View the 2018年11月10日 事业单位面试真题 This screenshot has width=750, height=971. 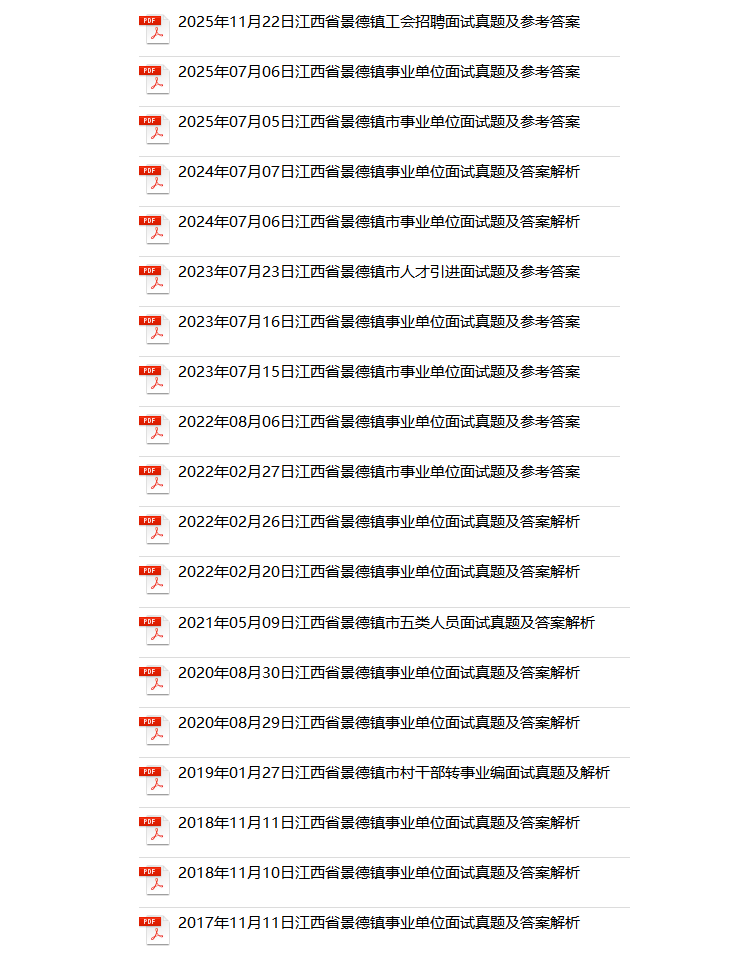coord(379,873)
